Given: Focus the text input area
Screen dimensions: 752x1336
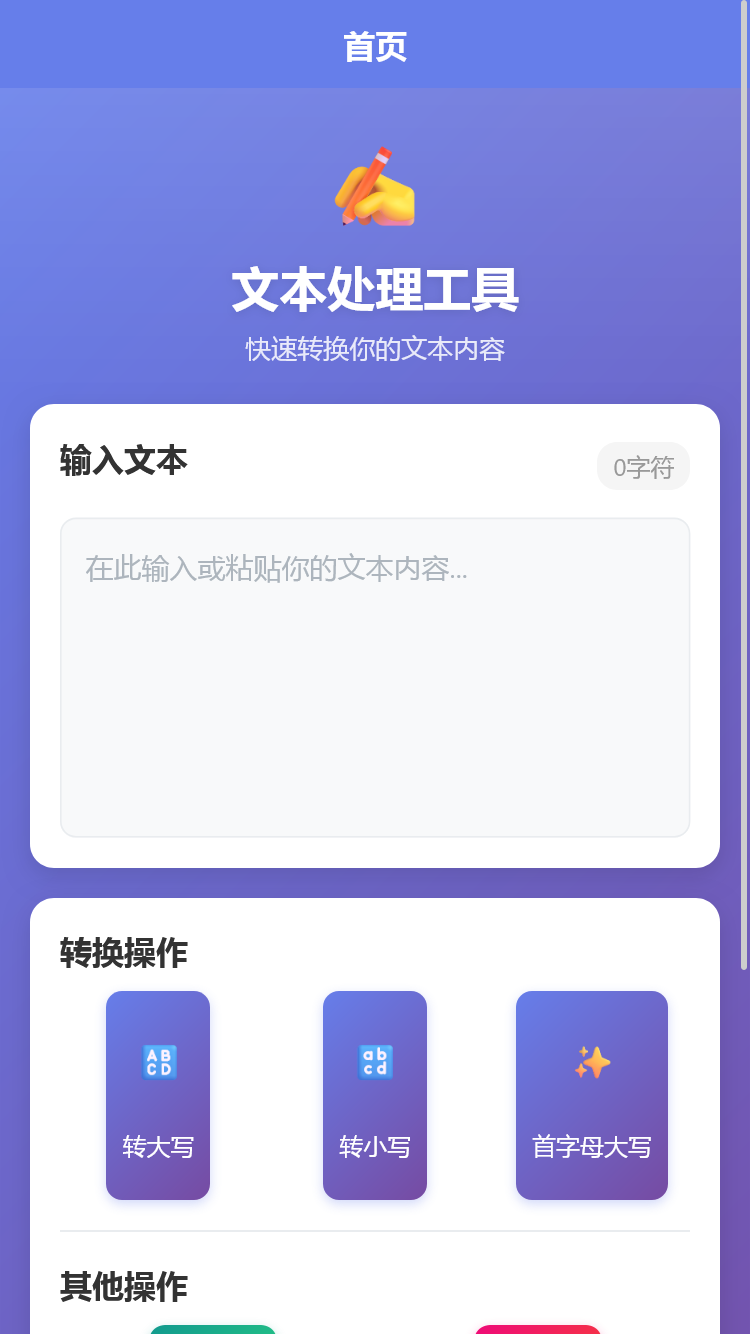Looking at the screenshot, I should pos(375,677).
